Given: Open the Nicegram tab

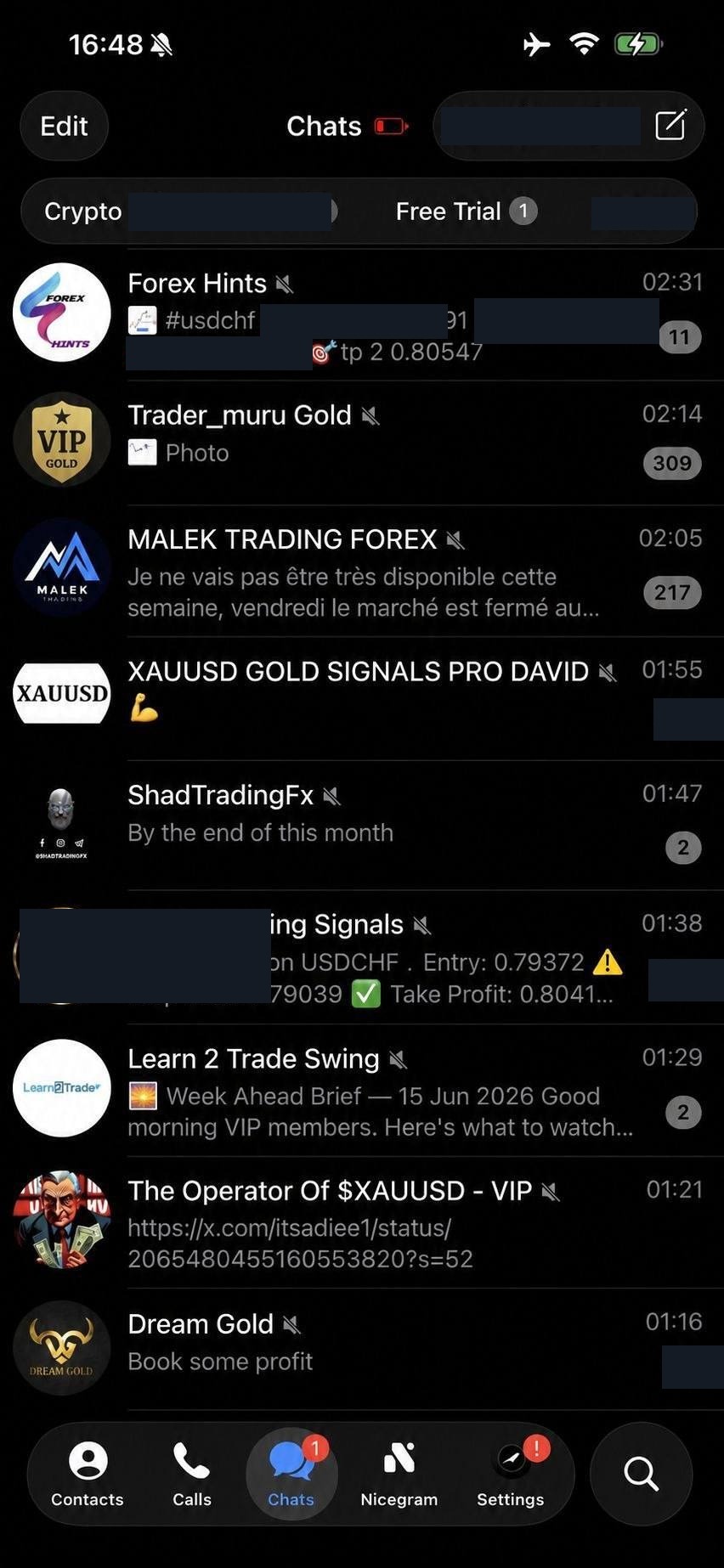Looking at the screenshot, I should pyautogui.click(x=399, y=1474).
